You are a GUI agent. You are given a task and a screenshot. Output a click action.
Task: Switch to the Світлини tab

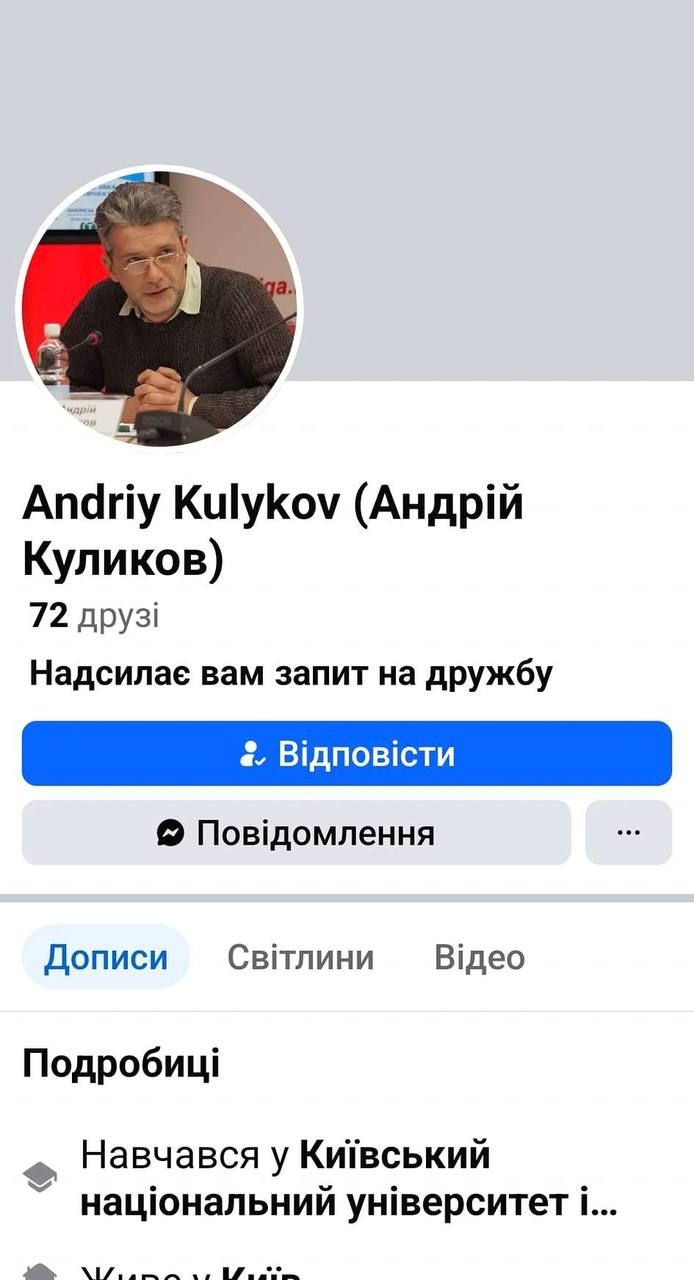[x=300, y=957]
